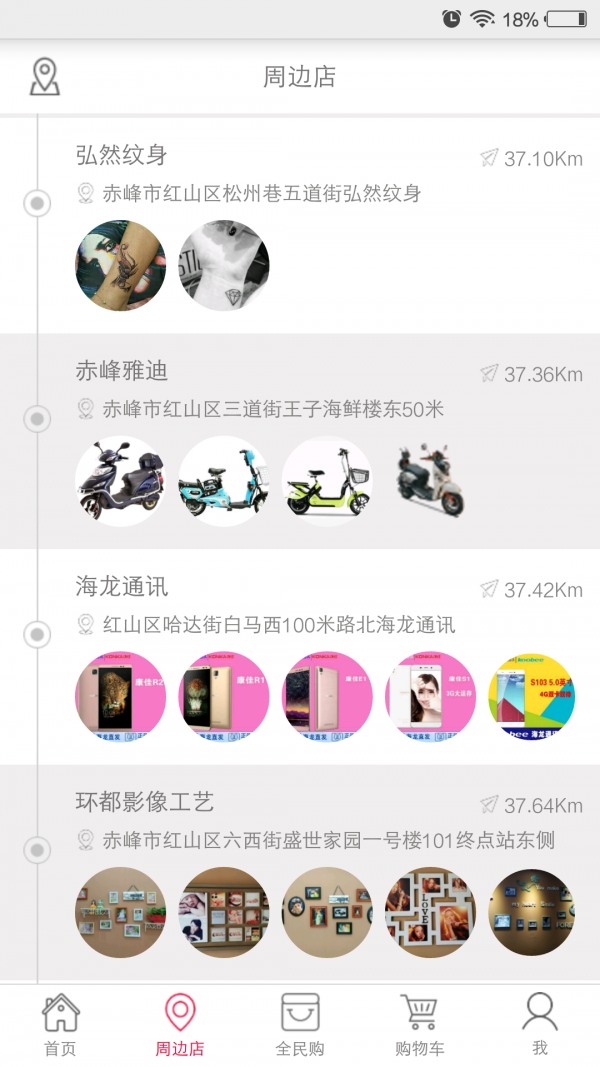The width and height of the screenshot is (600, 1067).
Task: Open the 海龙通讯 shop listing
Action: (121, 586)
